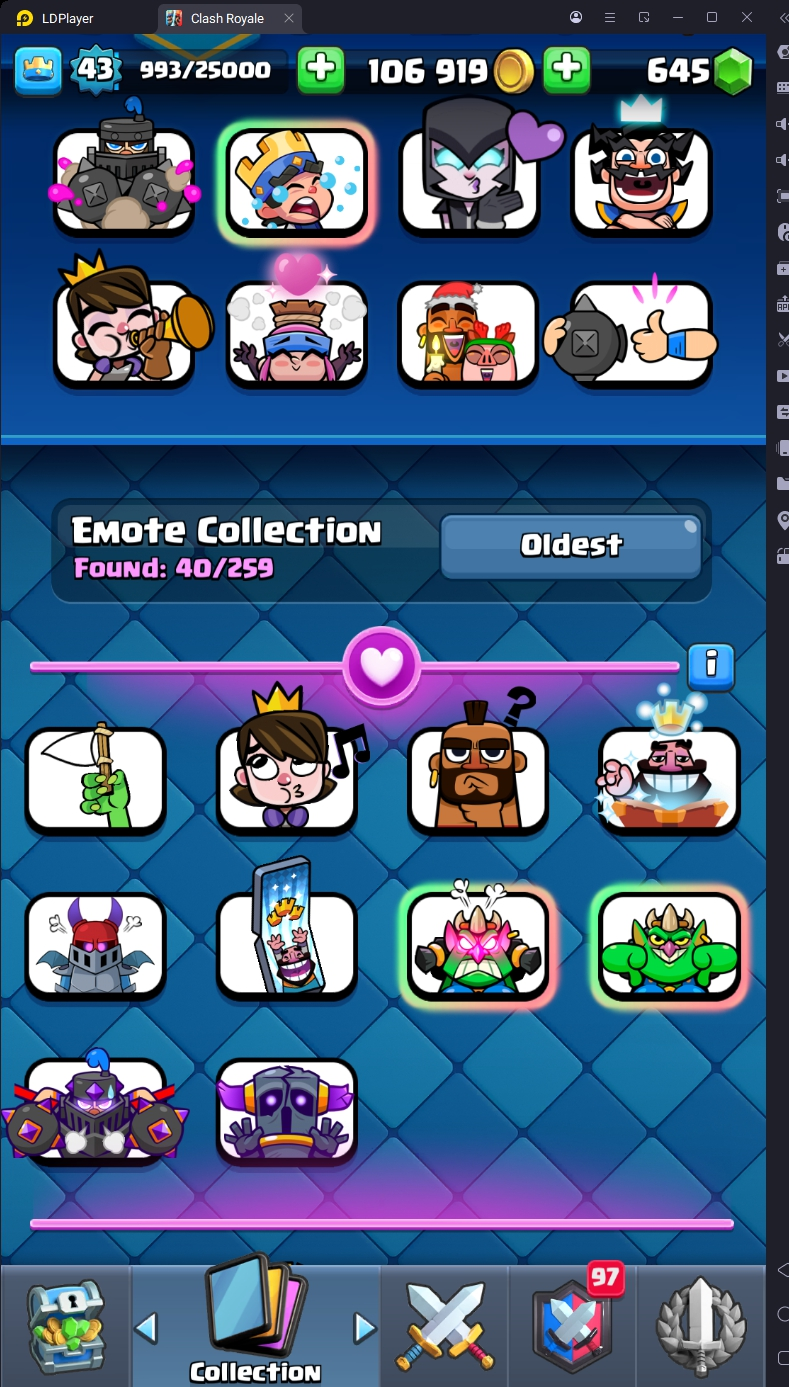Tap the left arrow next to Collection

(146, 1328)
